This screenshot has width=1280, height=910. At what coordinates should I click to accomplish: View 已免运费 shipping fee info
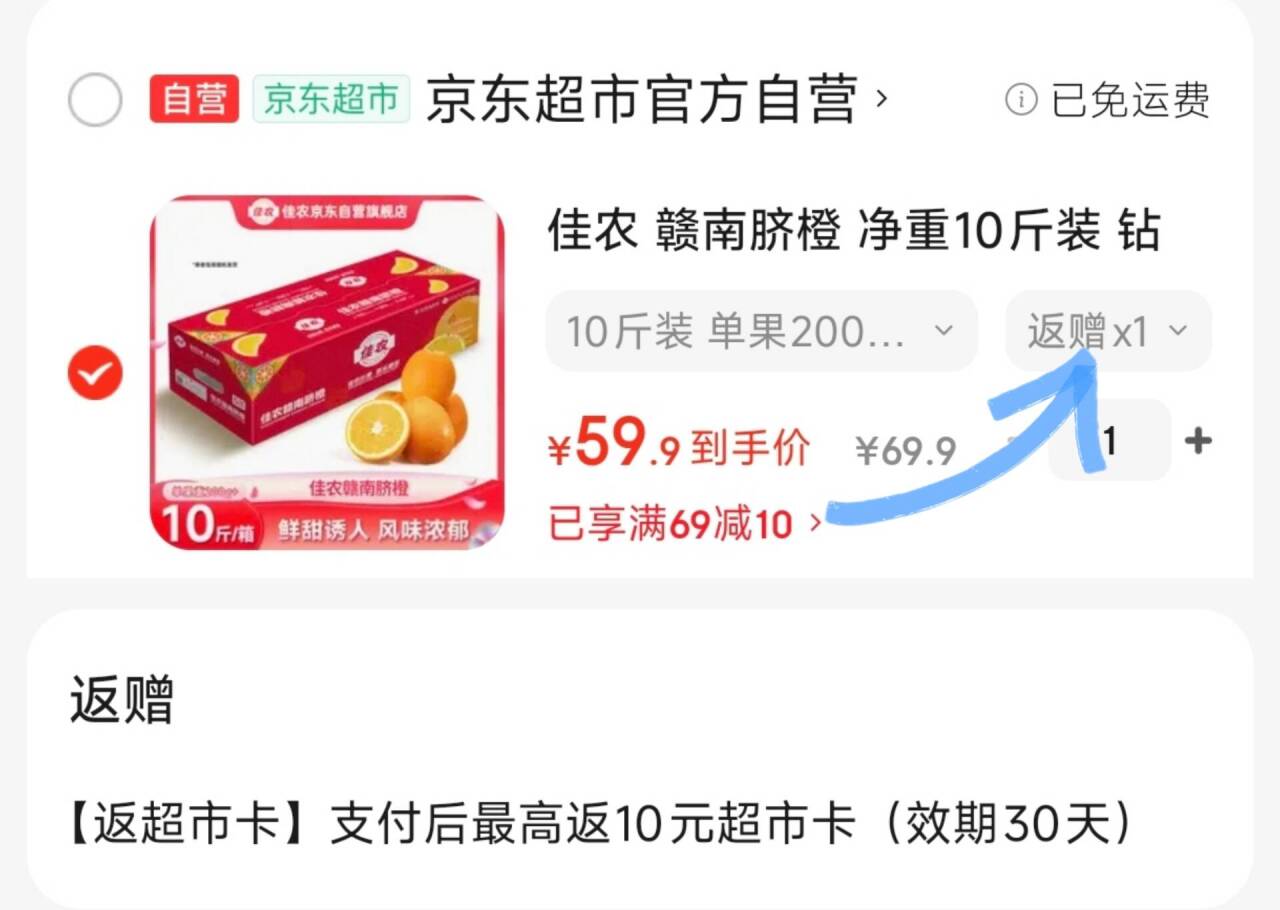(x=1108, y=100)
